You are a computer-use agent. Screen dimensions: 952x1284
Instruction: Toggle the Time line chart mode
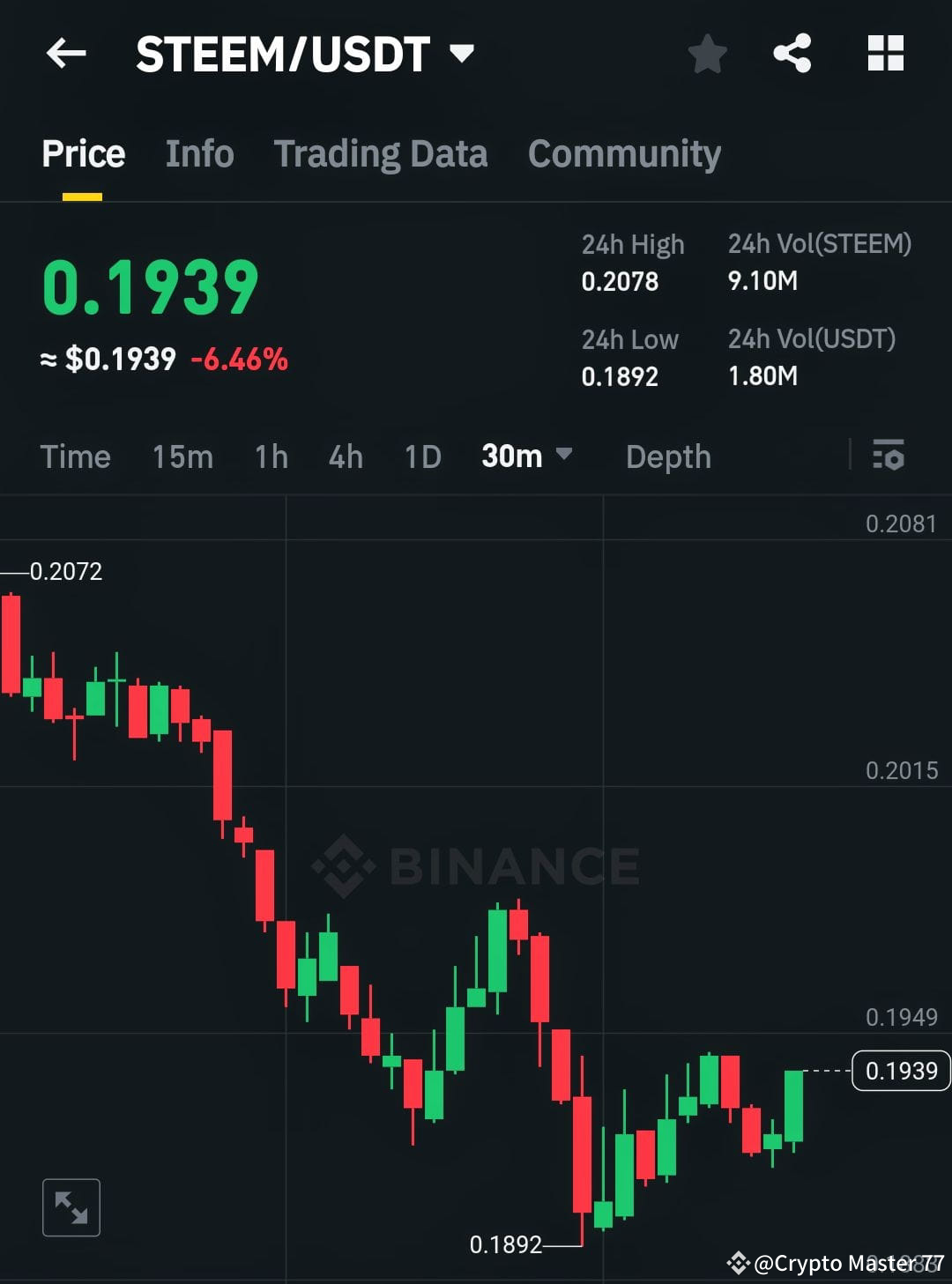(x=75, y=456)
